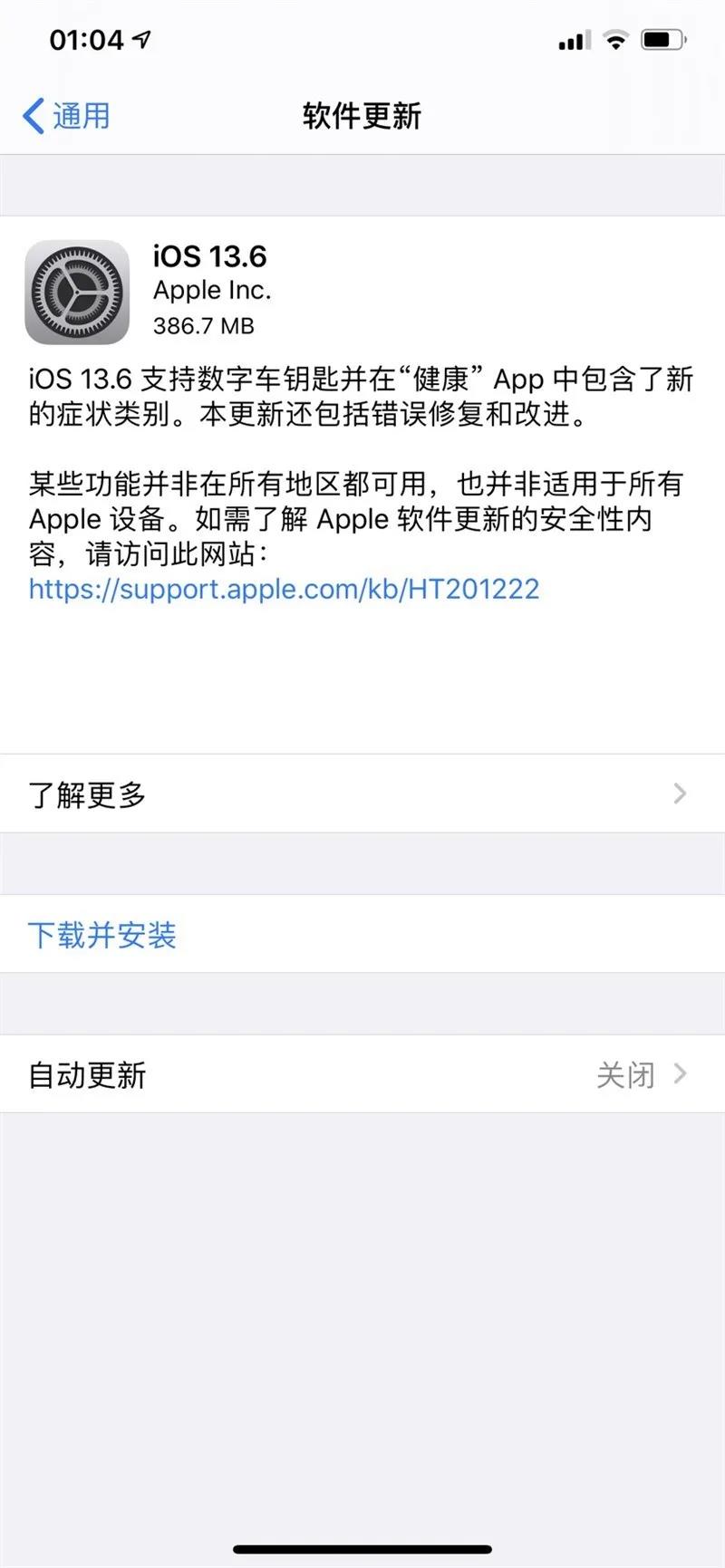
Task: Tap 下载并安装 to install iOS 13.6
Action: [x=101, y=935]
